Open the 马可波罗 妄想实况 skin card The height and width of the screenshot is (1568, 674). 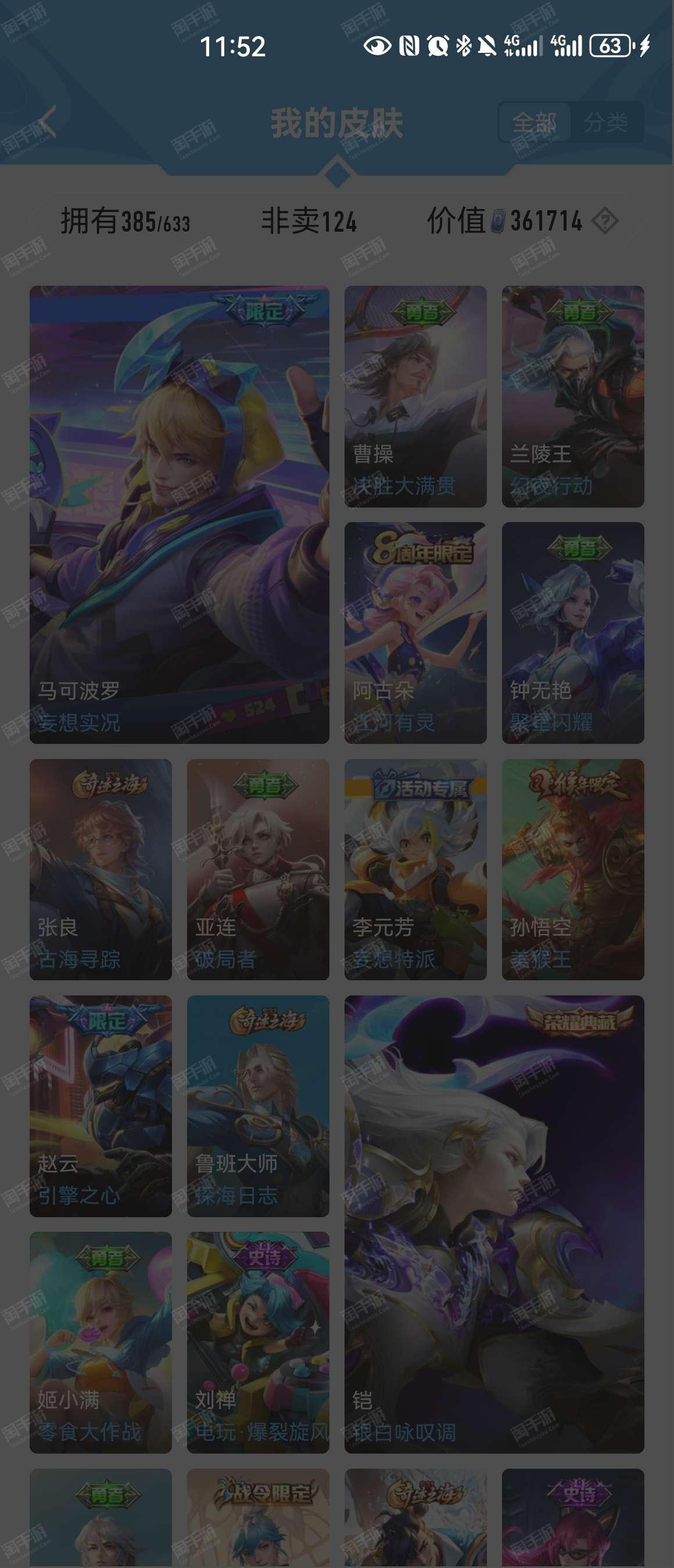pyautogui.click(x=179, y=515)
